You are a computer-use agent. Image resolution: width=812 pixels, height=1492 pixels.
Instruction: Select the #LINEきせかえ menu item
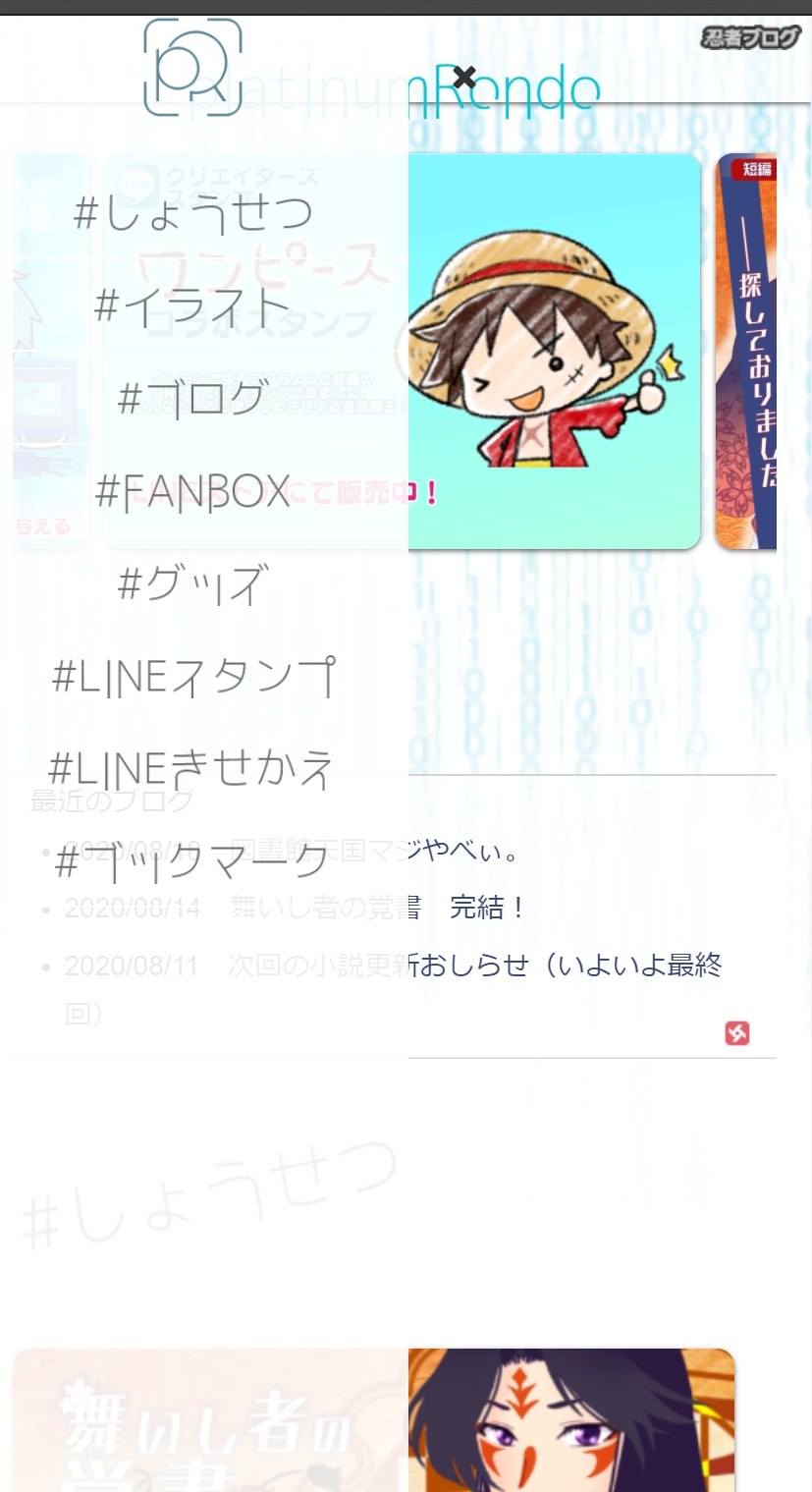pyautogui.click(x=192, y=768)
